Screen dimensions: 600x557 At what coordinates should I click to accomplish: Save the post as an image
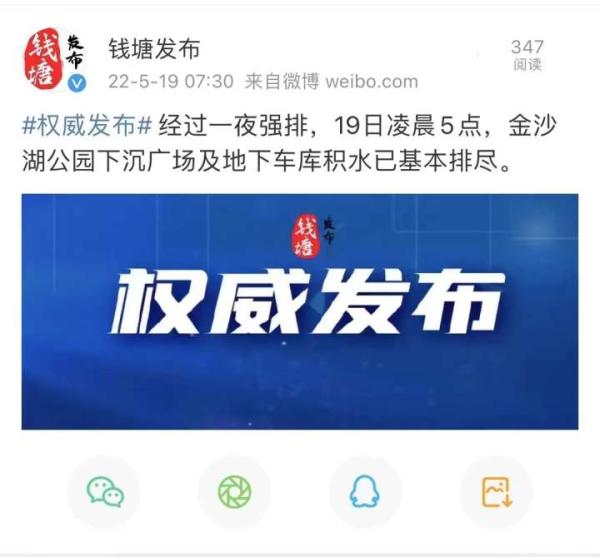tap(496, 491)
